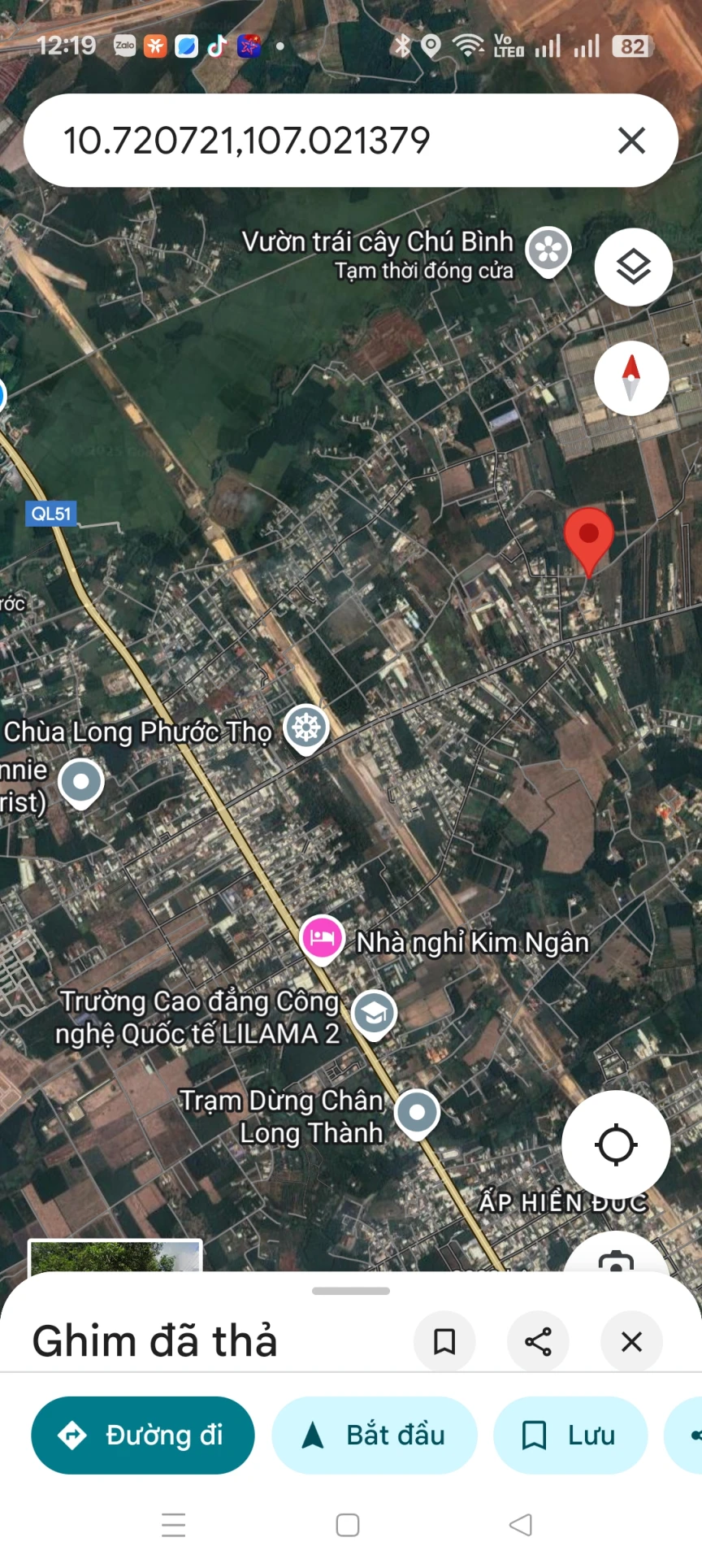Select Vườn trái cây Chú Bình marker
The width and height of the screenshot is (702, 1568).
pyautogui.click(x=548, y=250)
